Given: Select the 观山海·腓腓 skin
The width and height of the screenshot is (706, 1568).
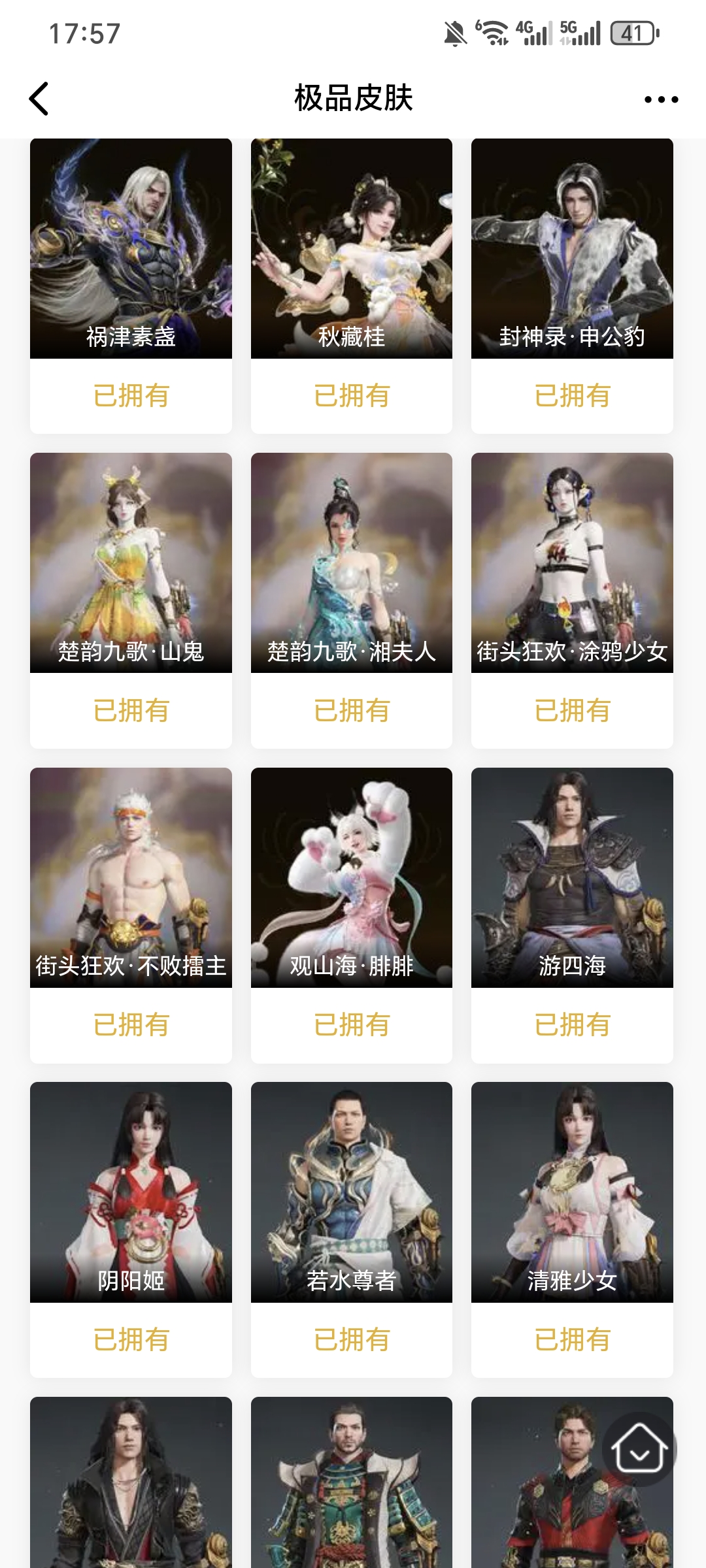Looking at the screenshot, I should click(352, 877).
